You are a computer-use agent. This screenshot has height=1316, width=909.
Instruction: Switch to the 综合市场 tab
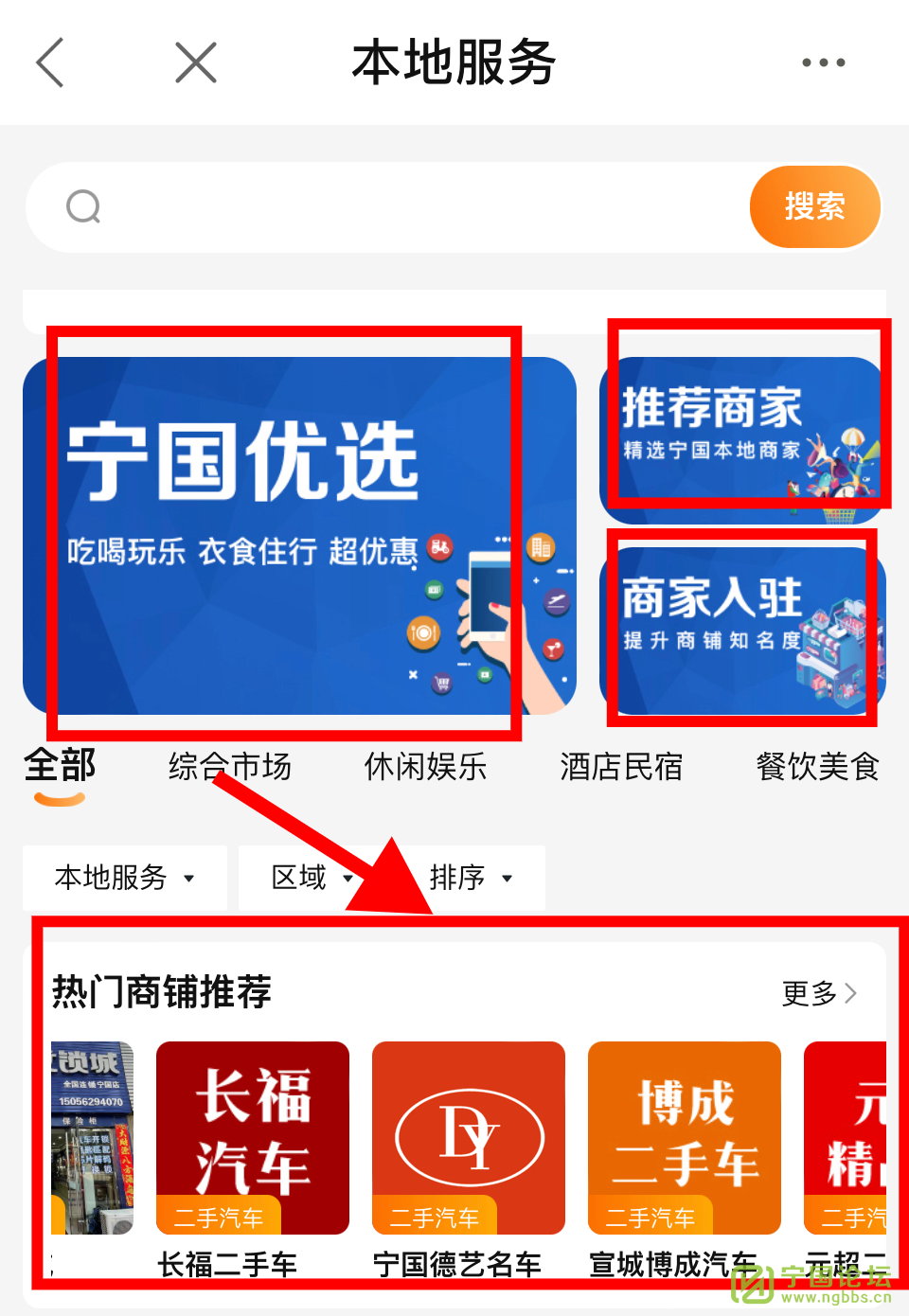pyautogui.click(x=230, y=766)
